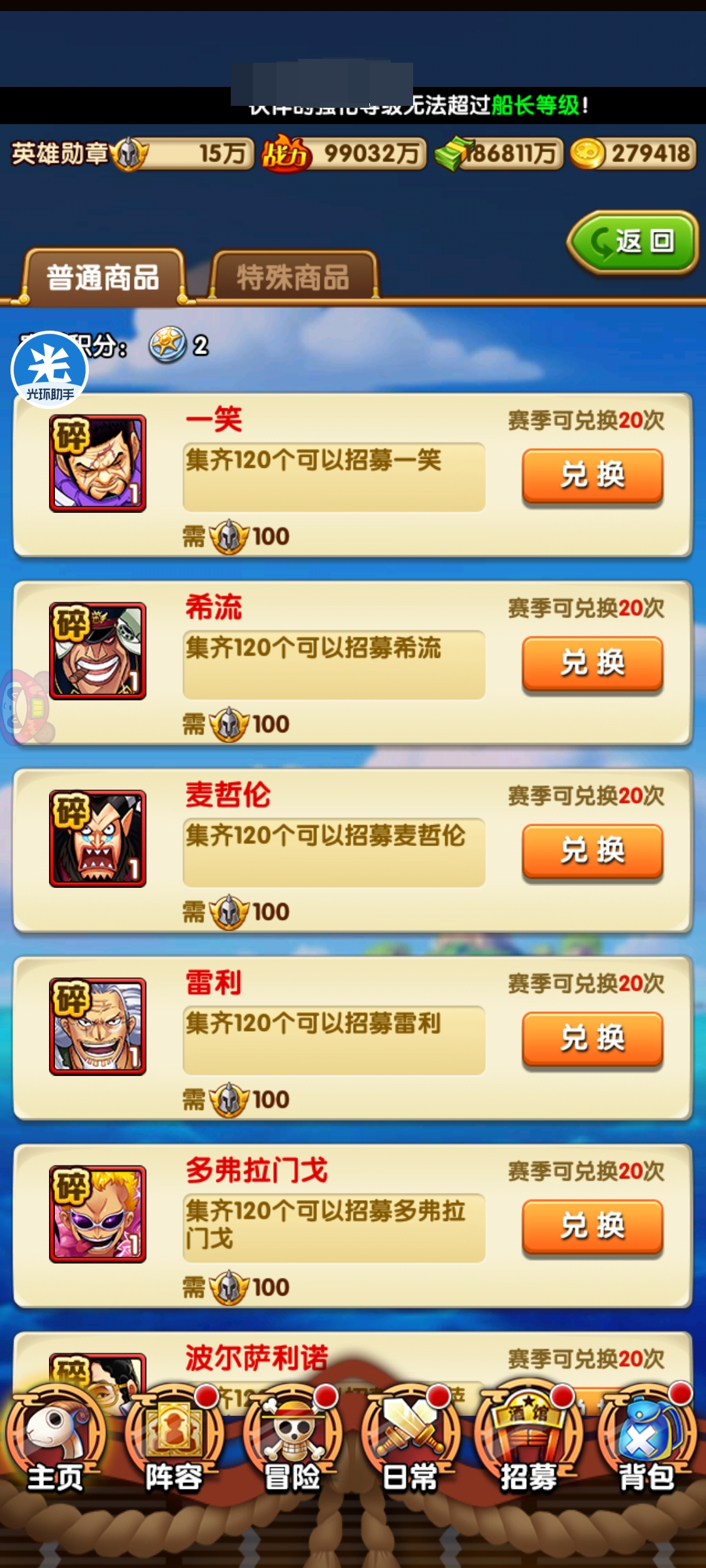
Task: View the 雷利 fragment icon
Action: (x=97, y=1026)
